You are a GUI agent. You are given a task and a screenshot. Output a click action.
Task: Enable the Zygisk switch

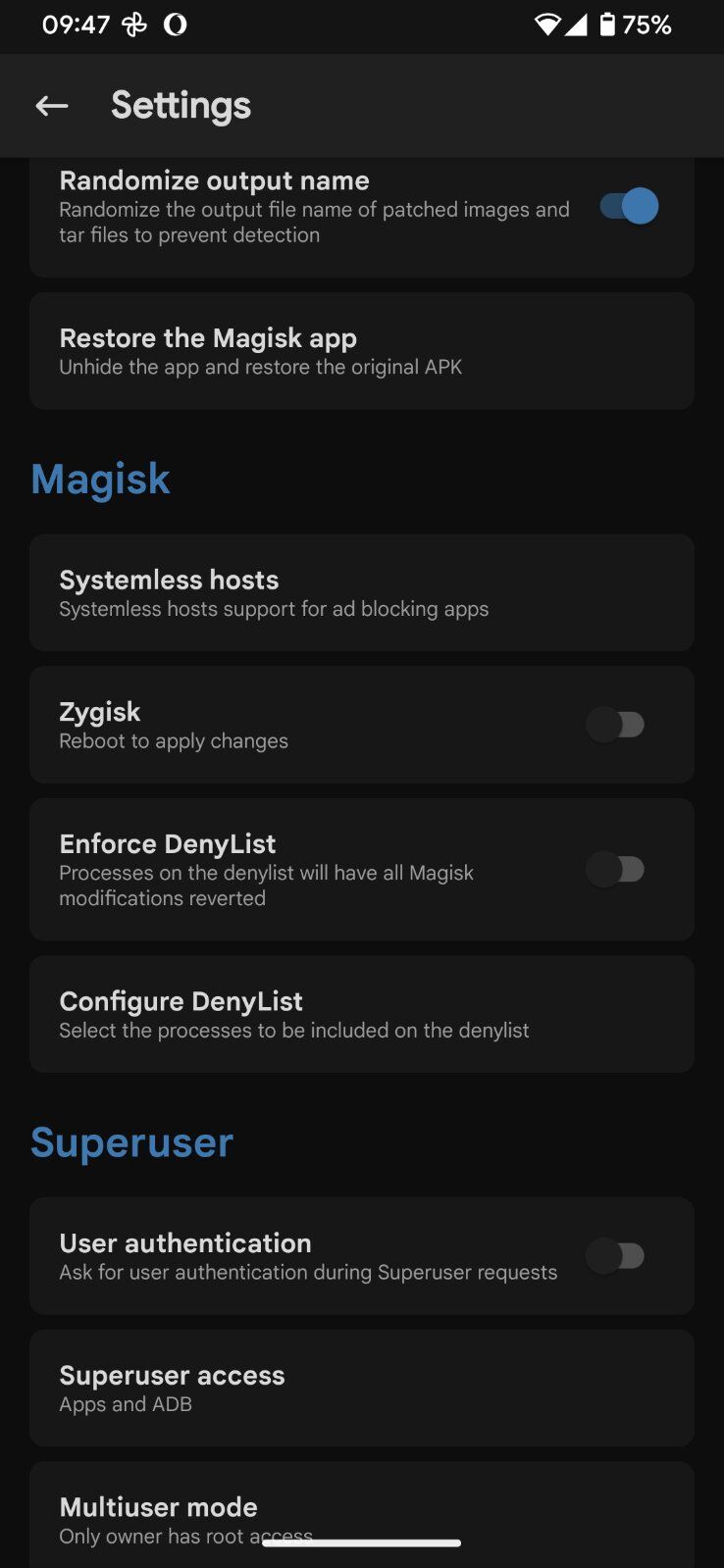(615, 725)
